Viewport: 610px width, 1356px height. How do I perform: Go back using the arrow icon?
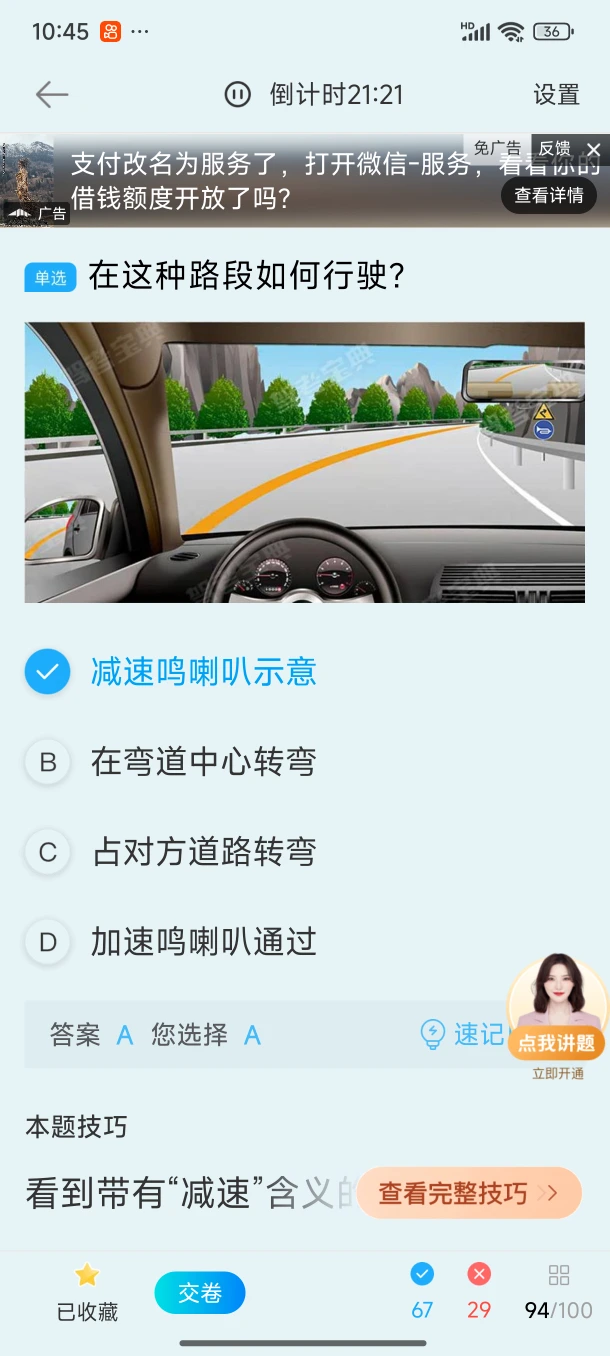51,95
